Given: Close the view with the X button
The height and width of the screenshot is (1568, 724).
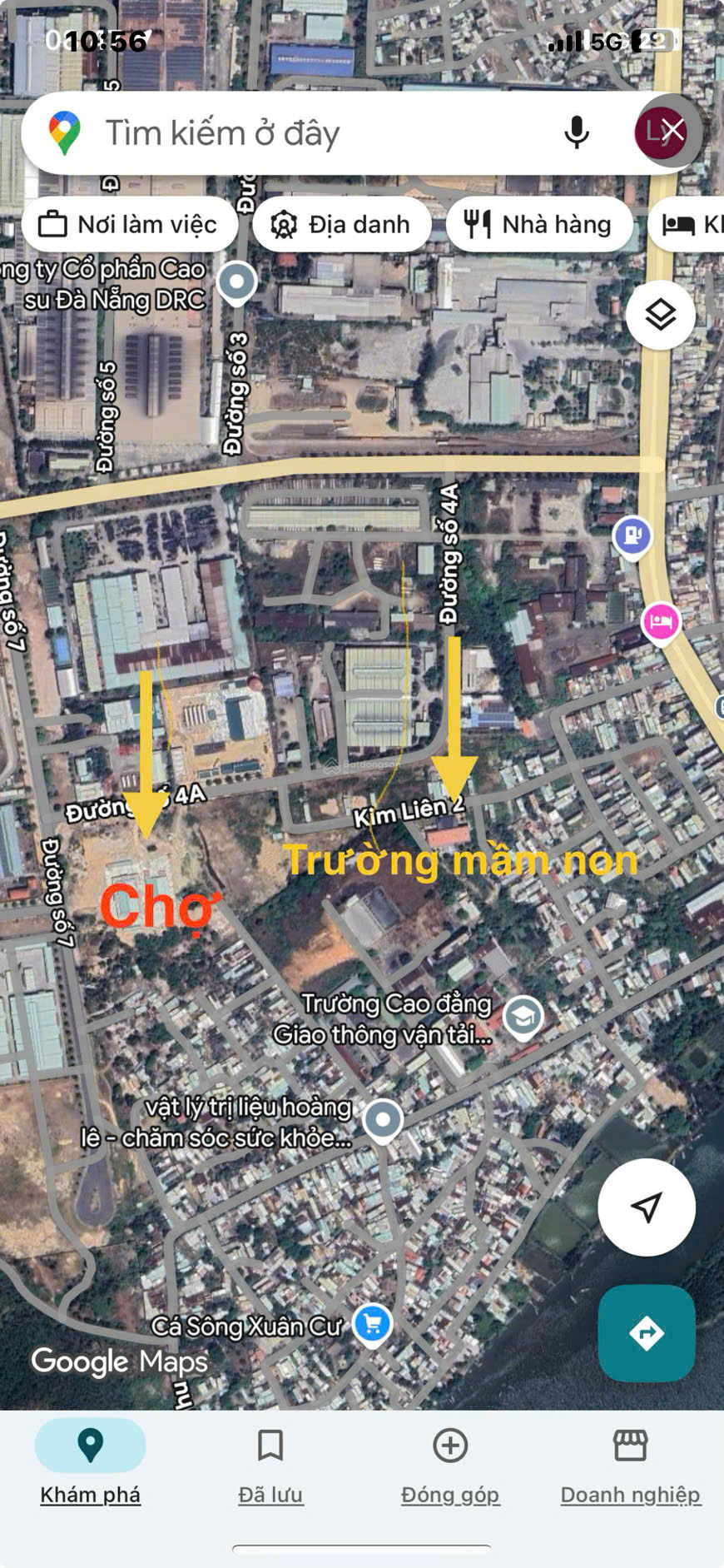Looking at the screenshot, I should (672, 131).
